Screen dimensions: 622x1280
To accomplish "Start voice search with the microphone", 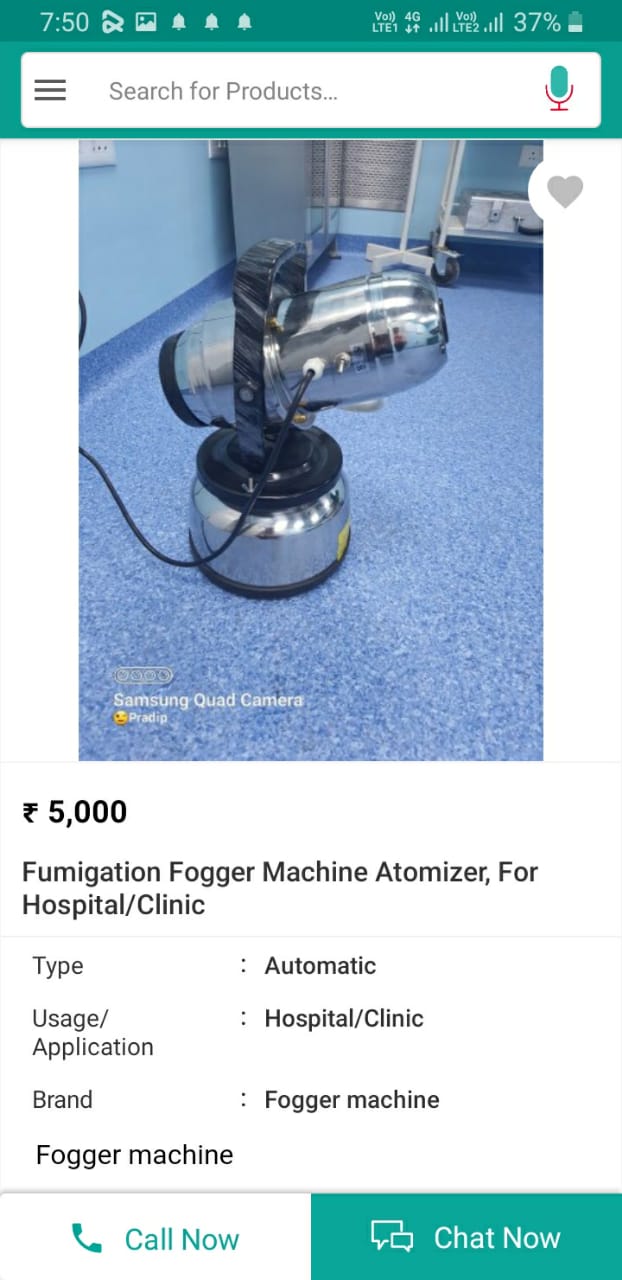I will pyautogui.click(x=559, y=89).
